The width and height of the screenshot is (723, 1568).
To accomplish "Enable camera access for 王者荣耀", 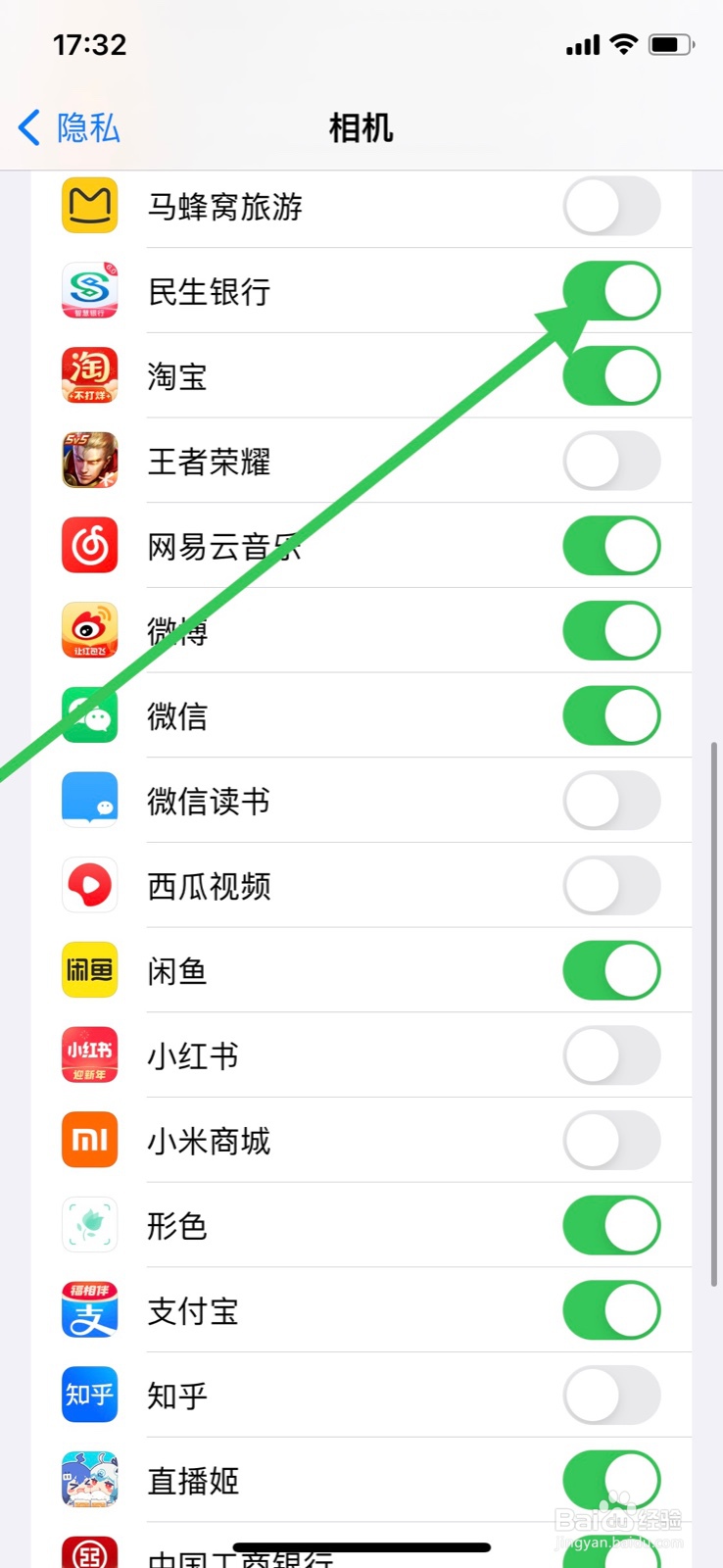I will 610,461.
